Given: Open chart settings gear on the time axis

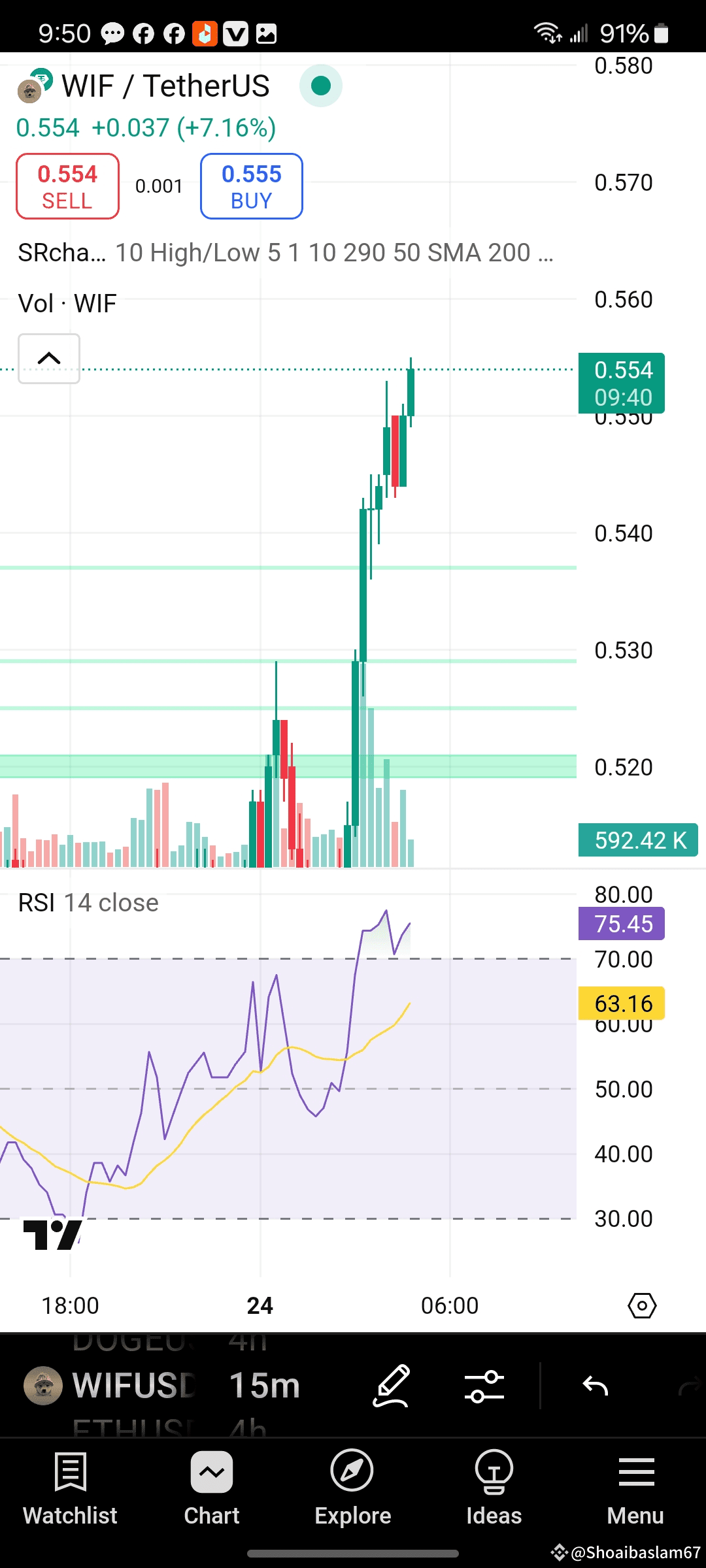Looking at the screenshot, I should pyautogui.click(x=642, y=1305).
